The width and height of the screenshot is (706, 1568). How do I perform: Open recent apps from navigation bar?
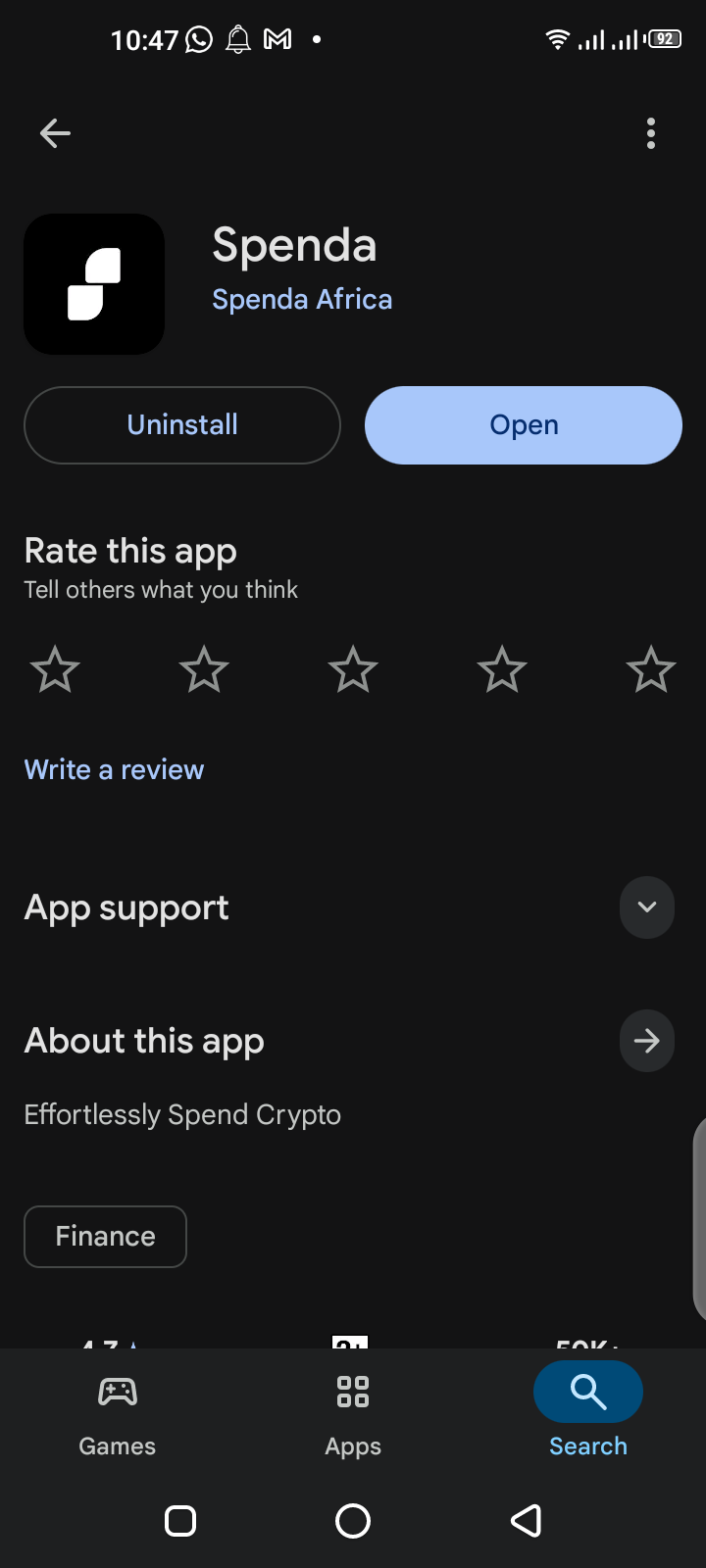click(180, 1521)
